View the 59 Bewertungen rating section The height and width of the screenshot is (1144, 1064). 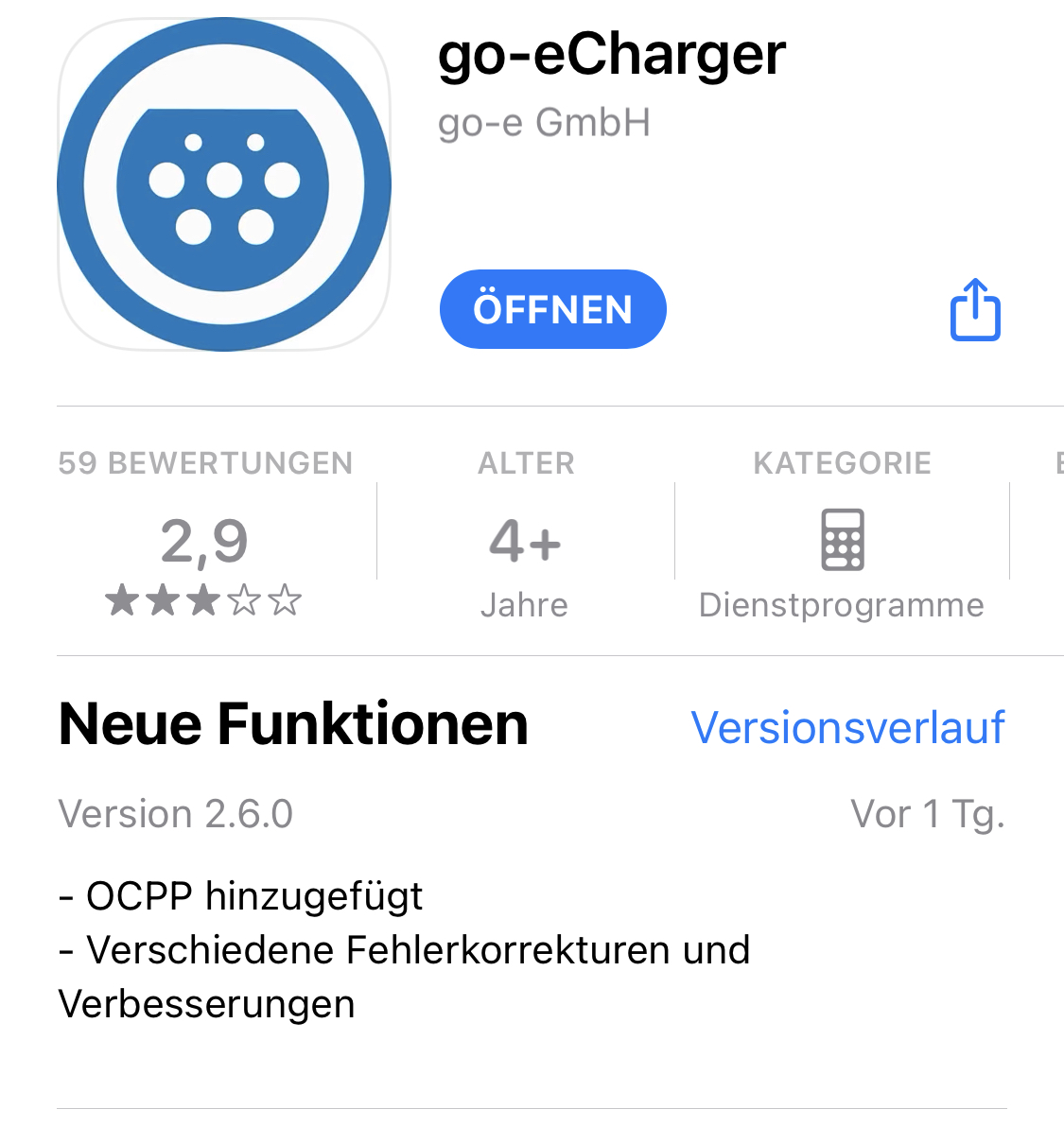click(204, 540)
